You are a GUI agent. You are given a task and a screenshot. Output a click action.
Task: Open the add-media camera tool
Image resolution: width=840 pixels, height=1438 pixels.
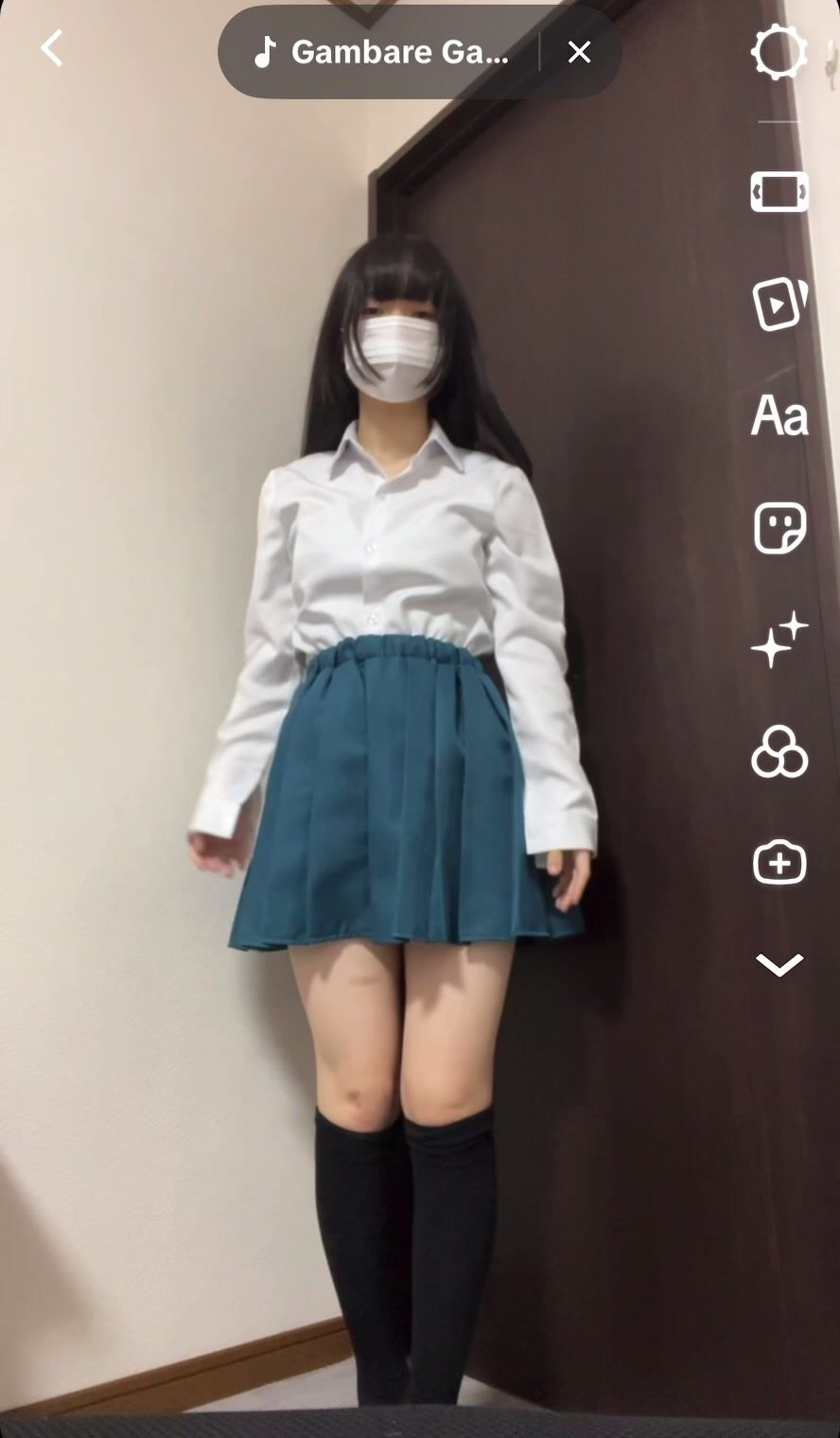(x=779, y=862)
